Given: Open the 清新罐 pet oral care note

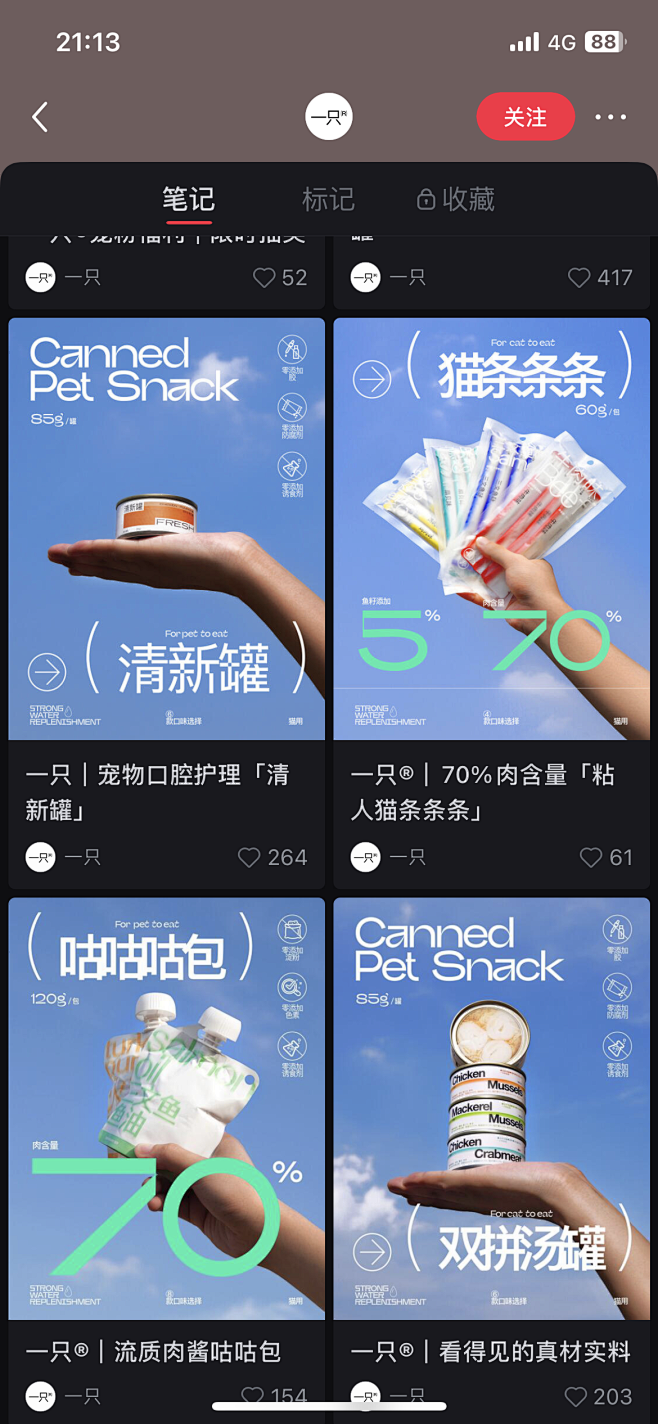Looking at the screenshot, I should pyautogui.click(x=167, y=529).
